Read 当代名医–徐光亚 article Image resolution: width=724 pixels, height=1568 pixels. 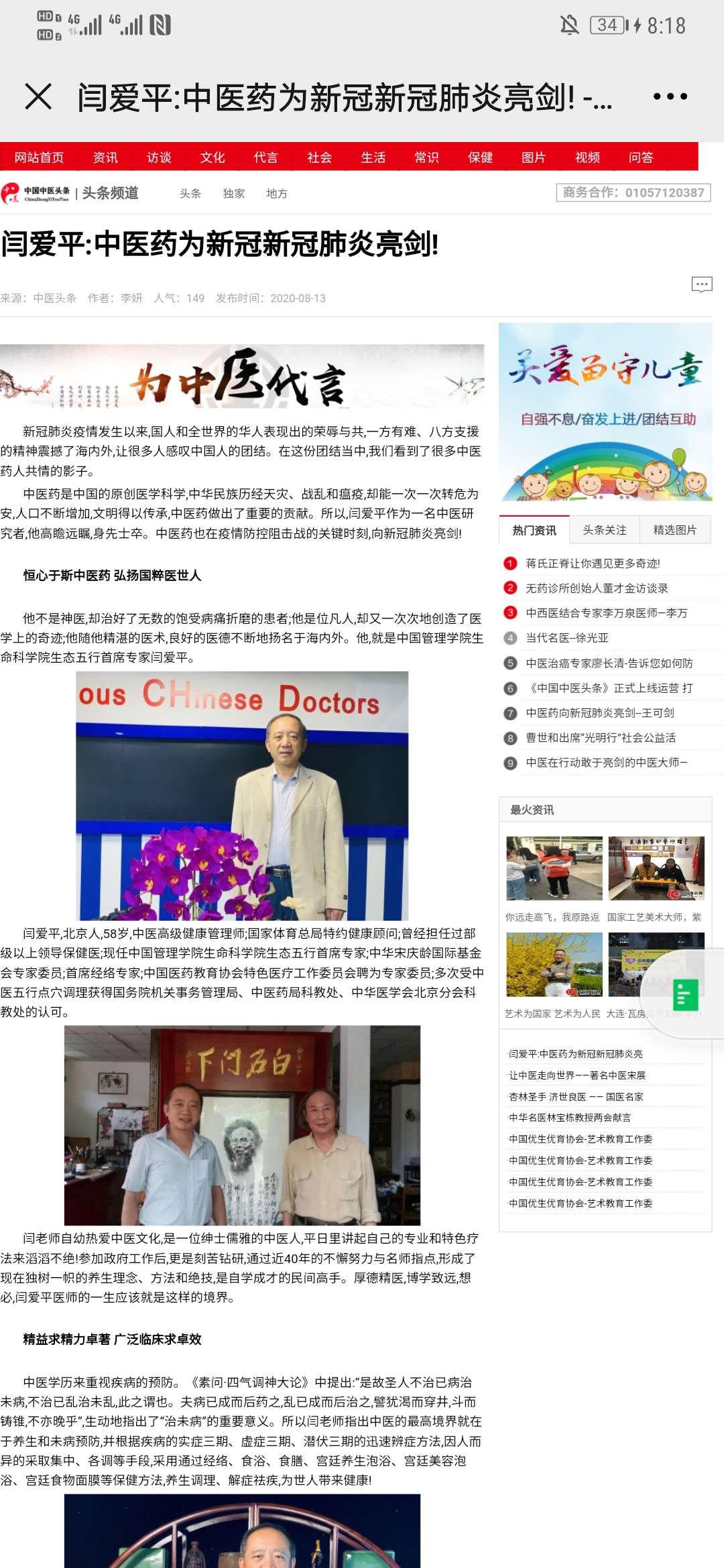[566, 638]
